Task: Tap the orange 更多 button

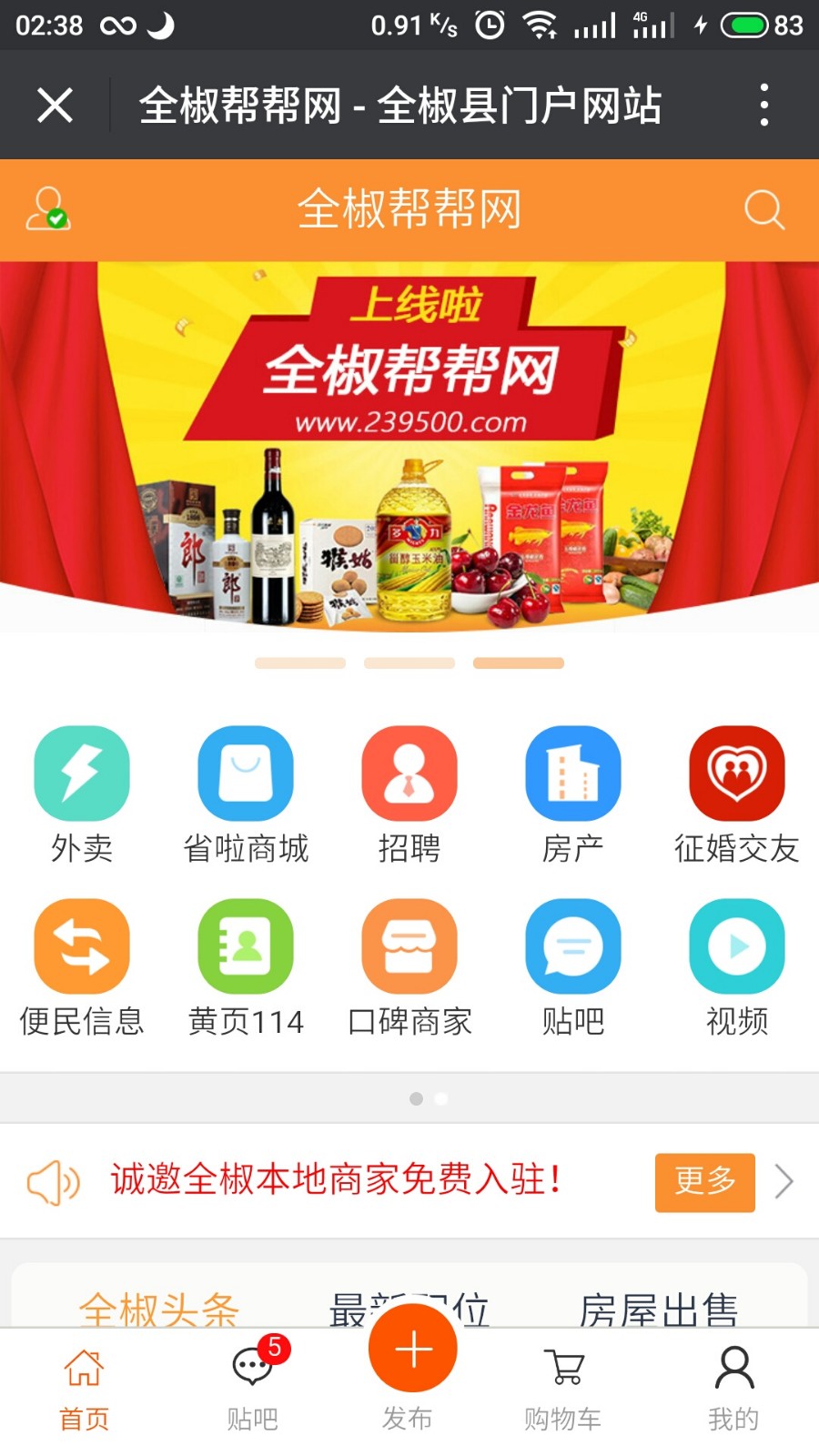Action: point(705,1182)
